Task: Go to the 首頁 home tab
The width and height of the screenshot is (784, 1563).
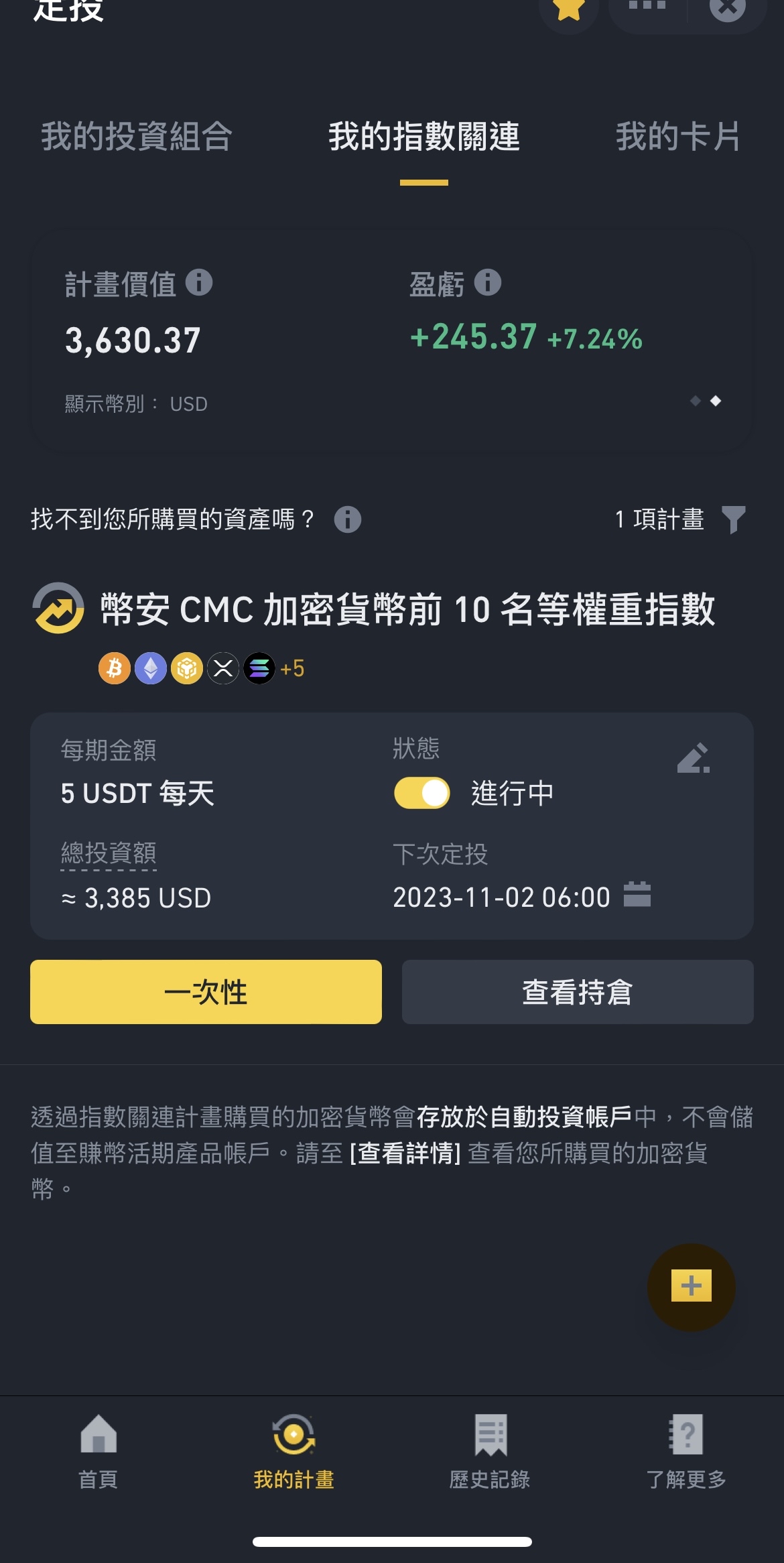Action: coord(99,1452)
